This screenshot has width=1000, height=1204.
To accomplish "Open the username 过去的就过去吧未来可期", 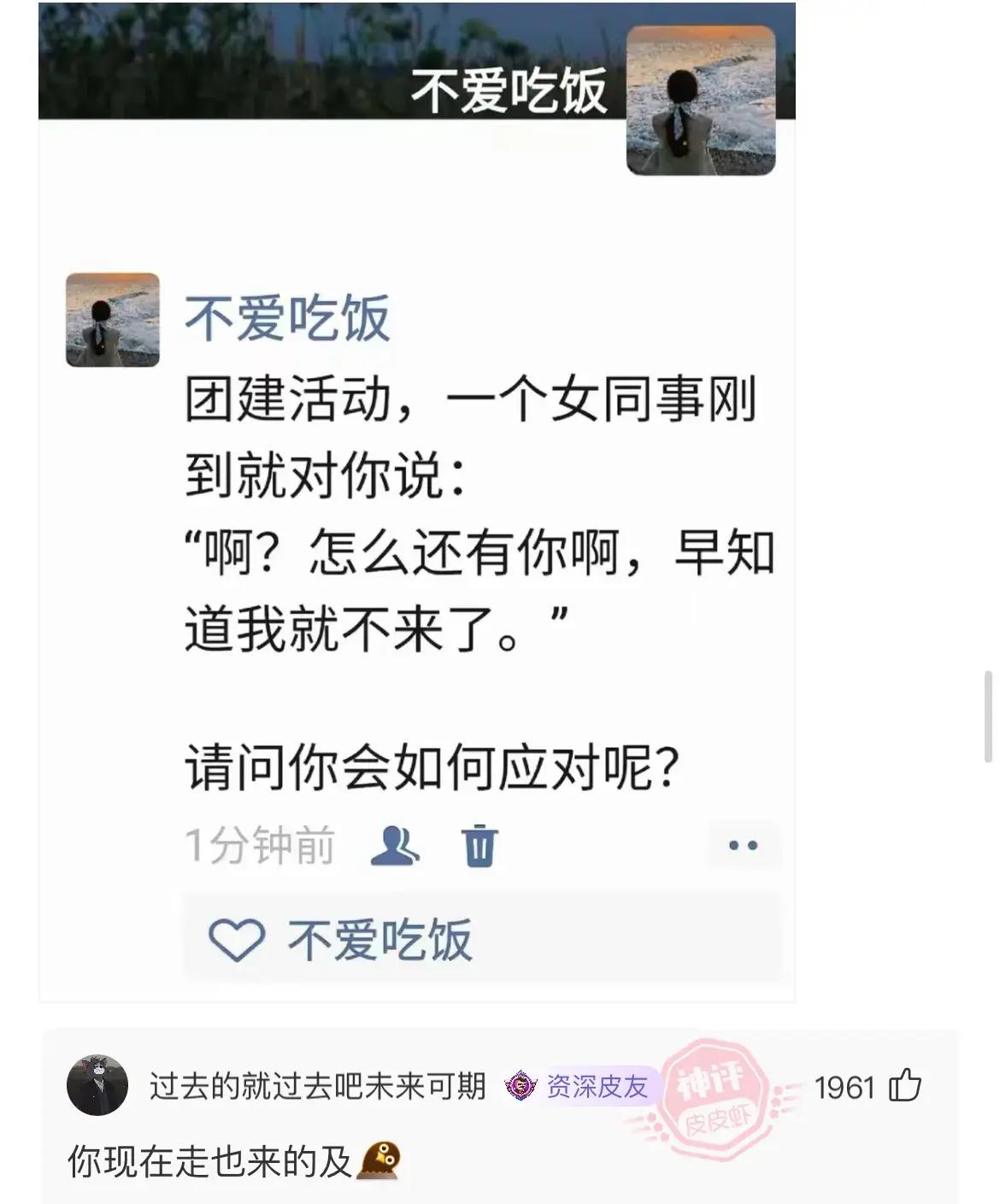I will [x=317, y=1086].
